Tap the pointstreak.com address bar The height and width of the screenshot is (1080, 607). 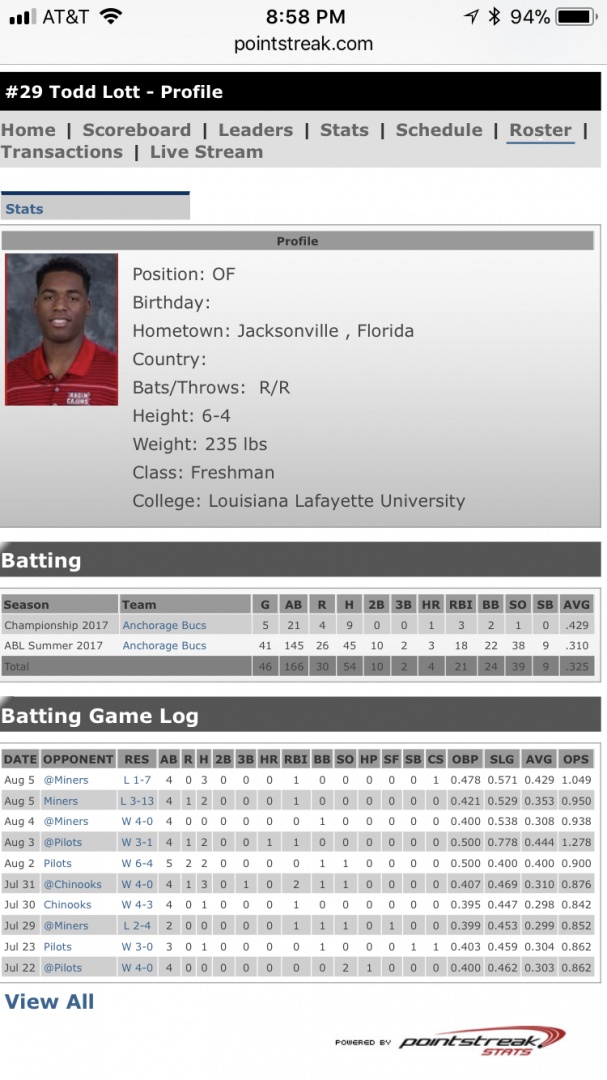click(x=303, y=44)
